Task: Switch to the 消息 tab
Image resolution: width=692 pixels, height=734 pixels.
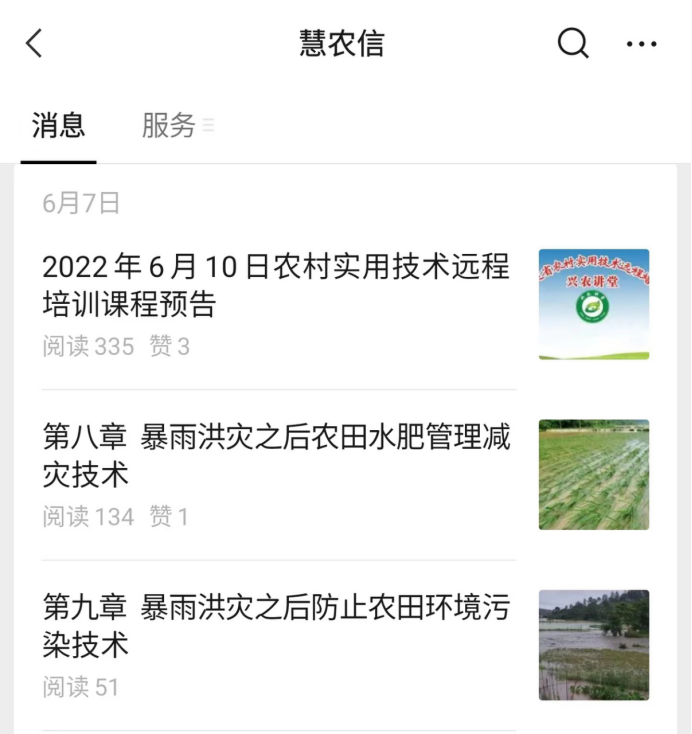Action: point(59,126)
